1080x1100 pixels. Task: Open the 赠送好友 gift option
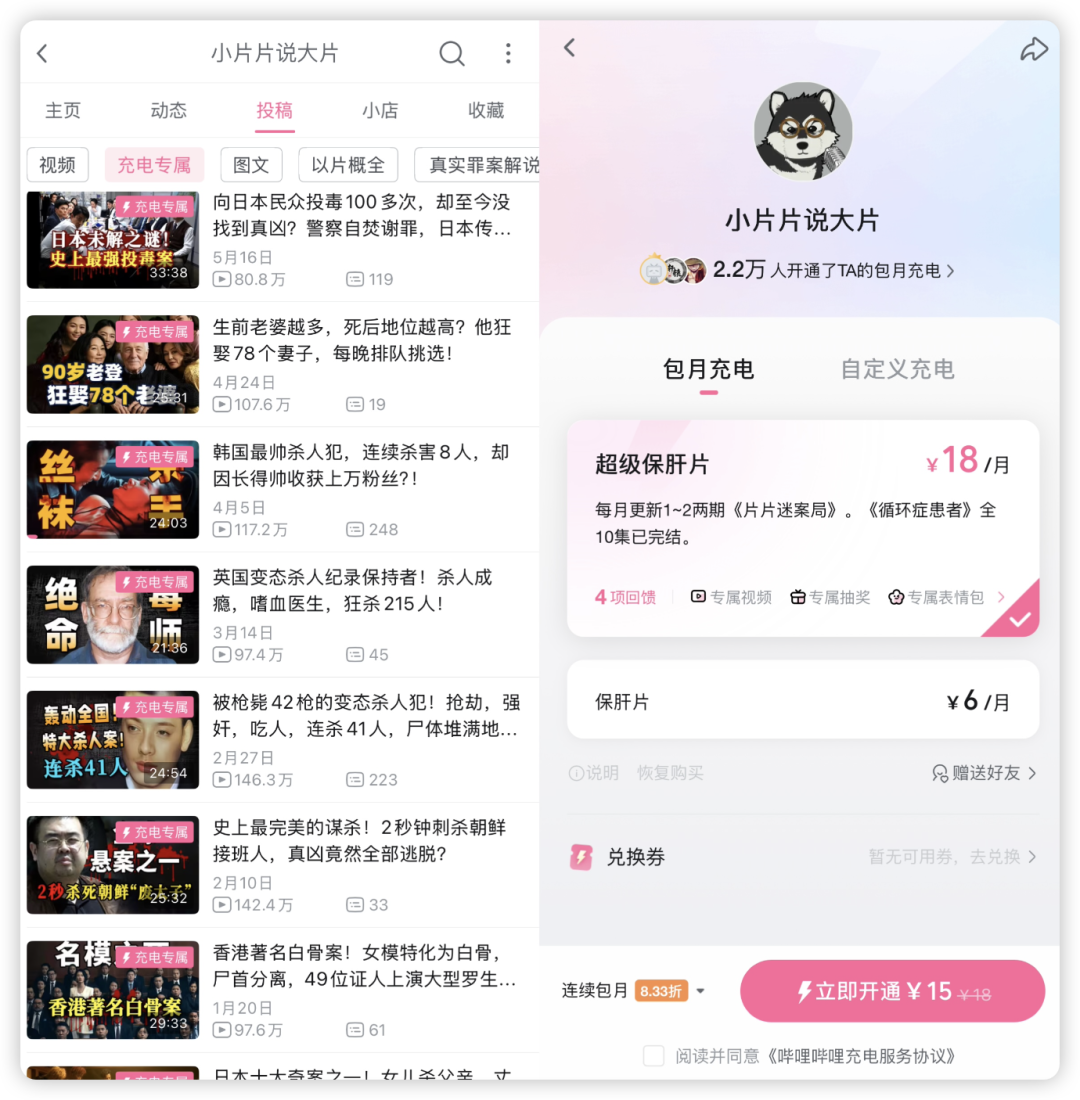point(984,773)
